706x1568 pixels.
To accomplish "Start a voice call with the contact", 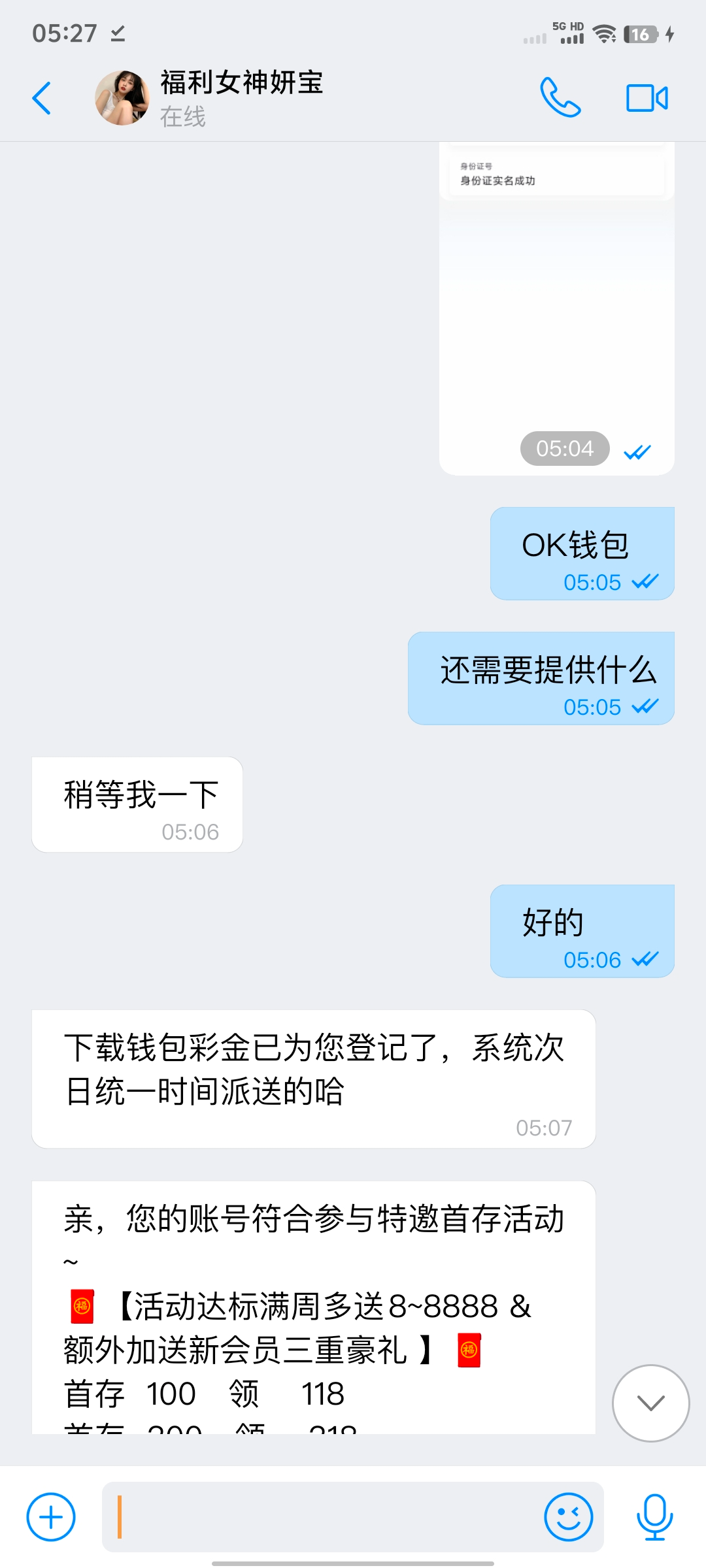I will 561,98.
